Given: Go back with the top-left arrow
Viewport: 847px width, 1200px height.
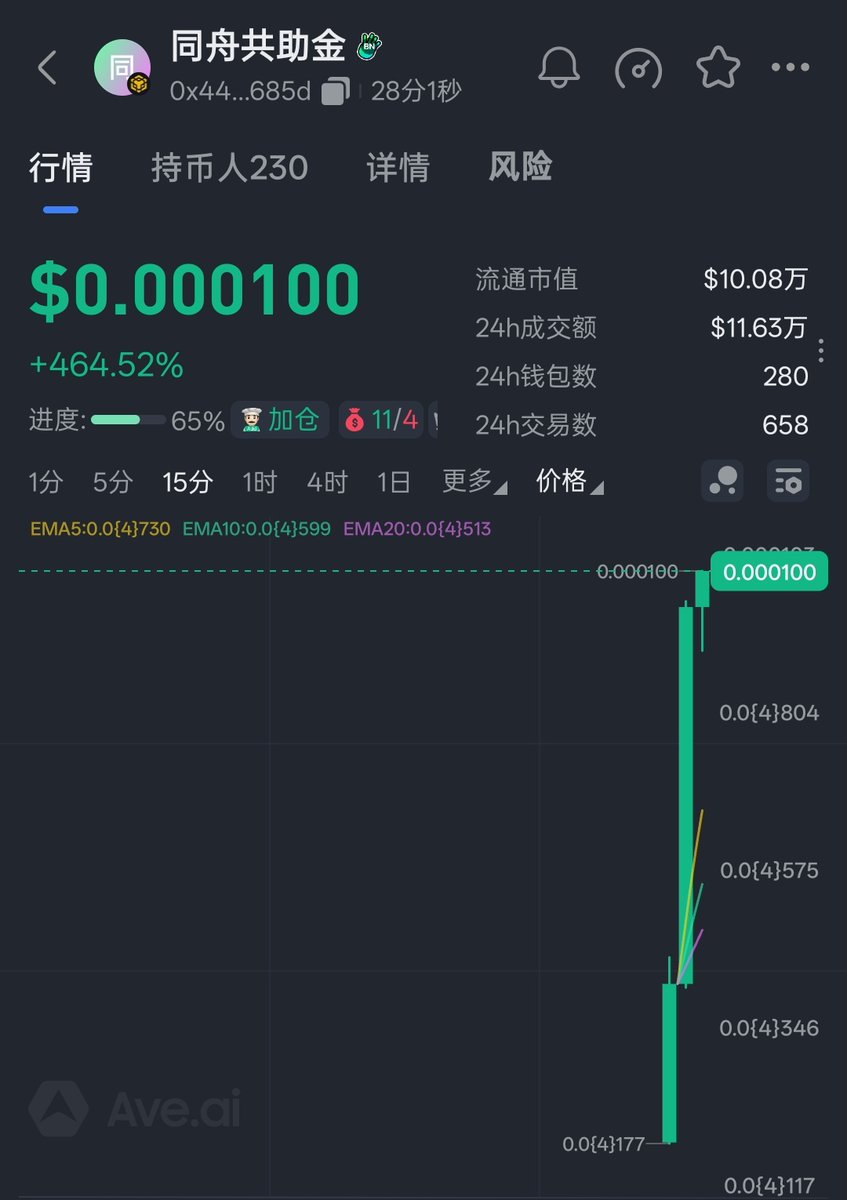Looking at the screenshot, I should tap(47, 68).
